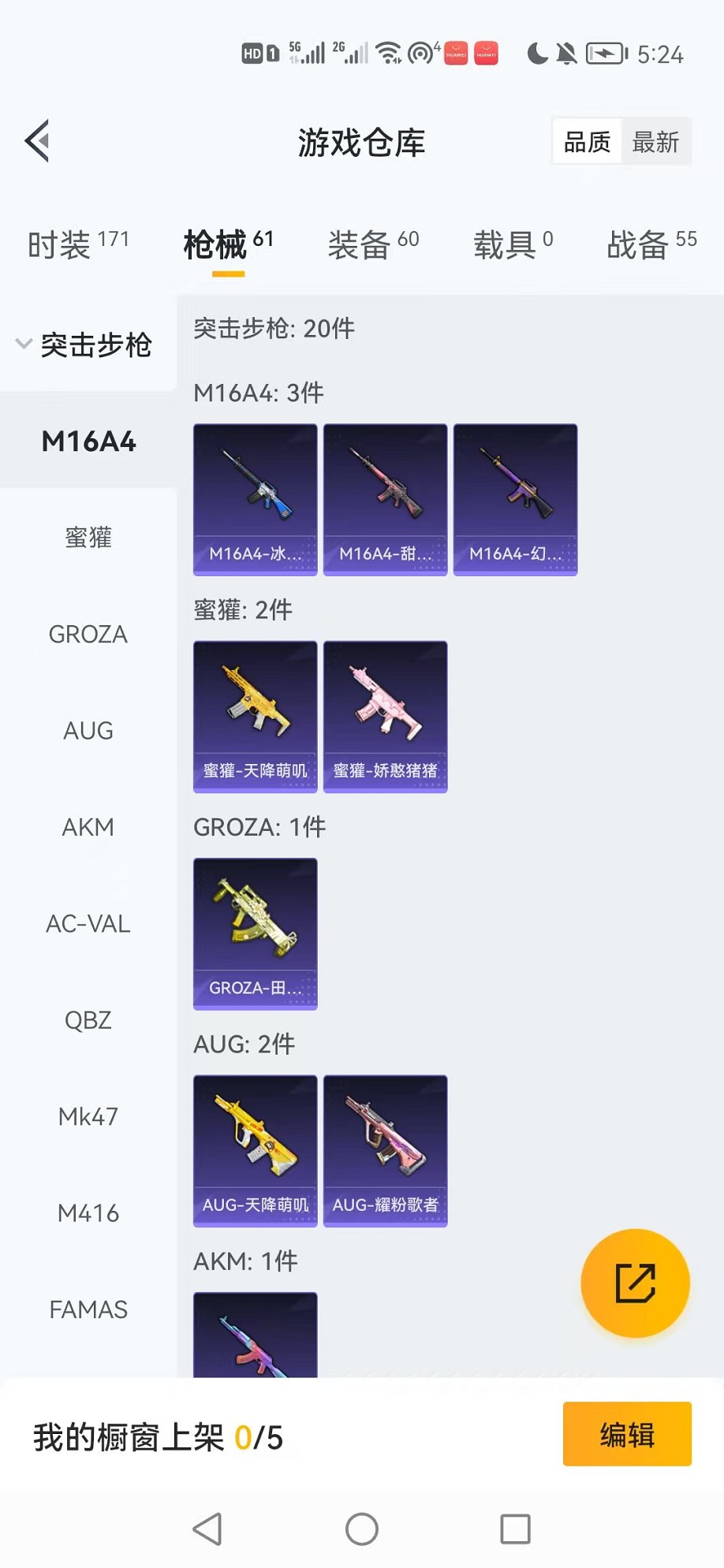
Task: Select the 蜜獾 category in sidebar
Action: (88, 538)
